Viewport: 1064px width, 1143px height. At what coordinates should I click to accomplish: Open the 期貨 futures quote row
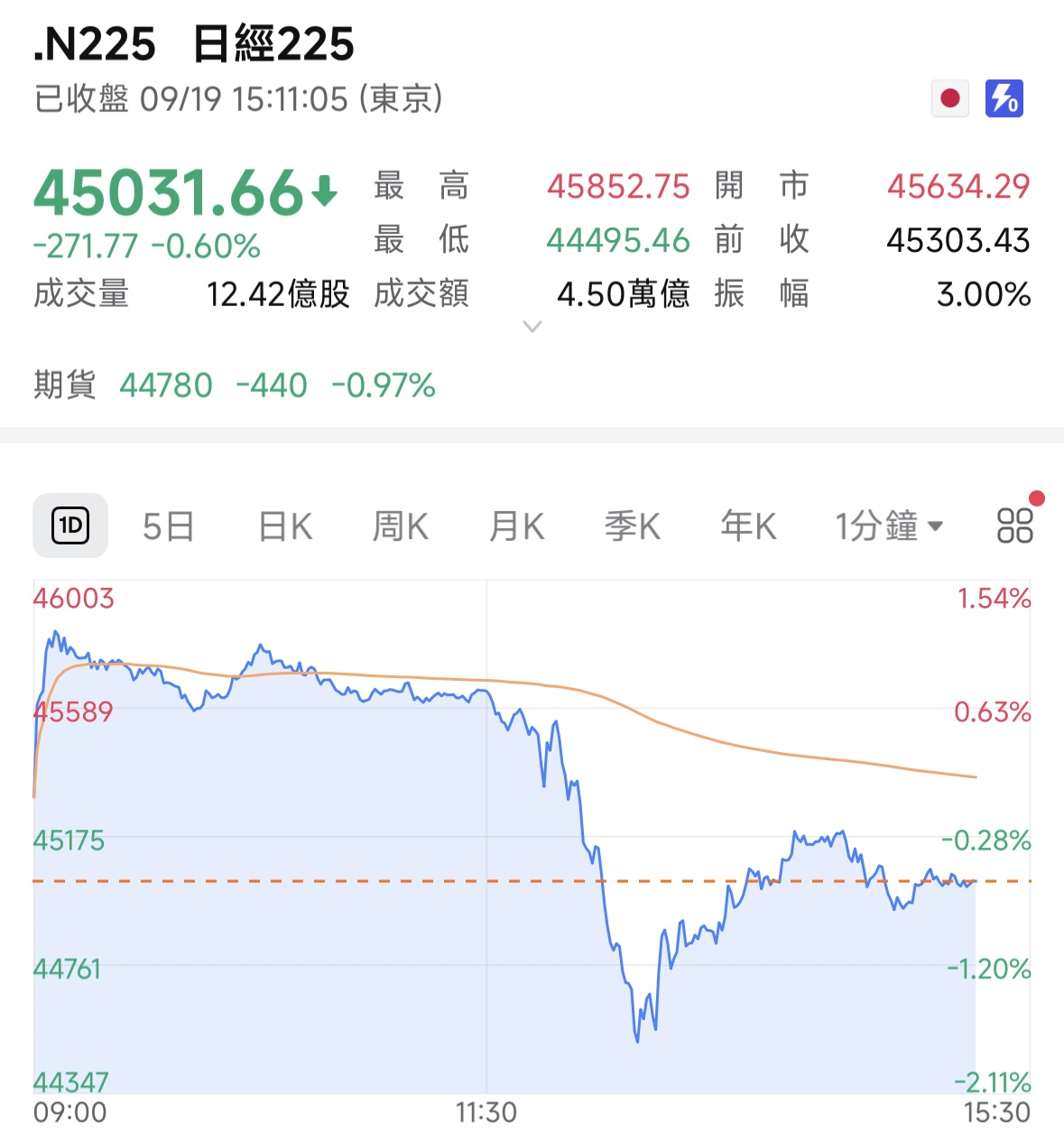click(x=235, y=386)
